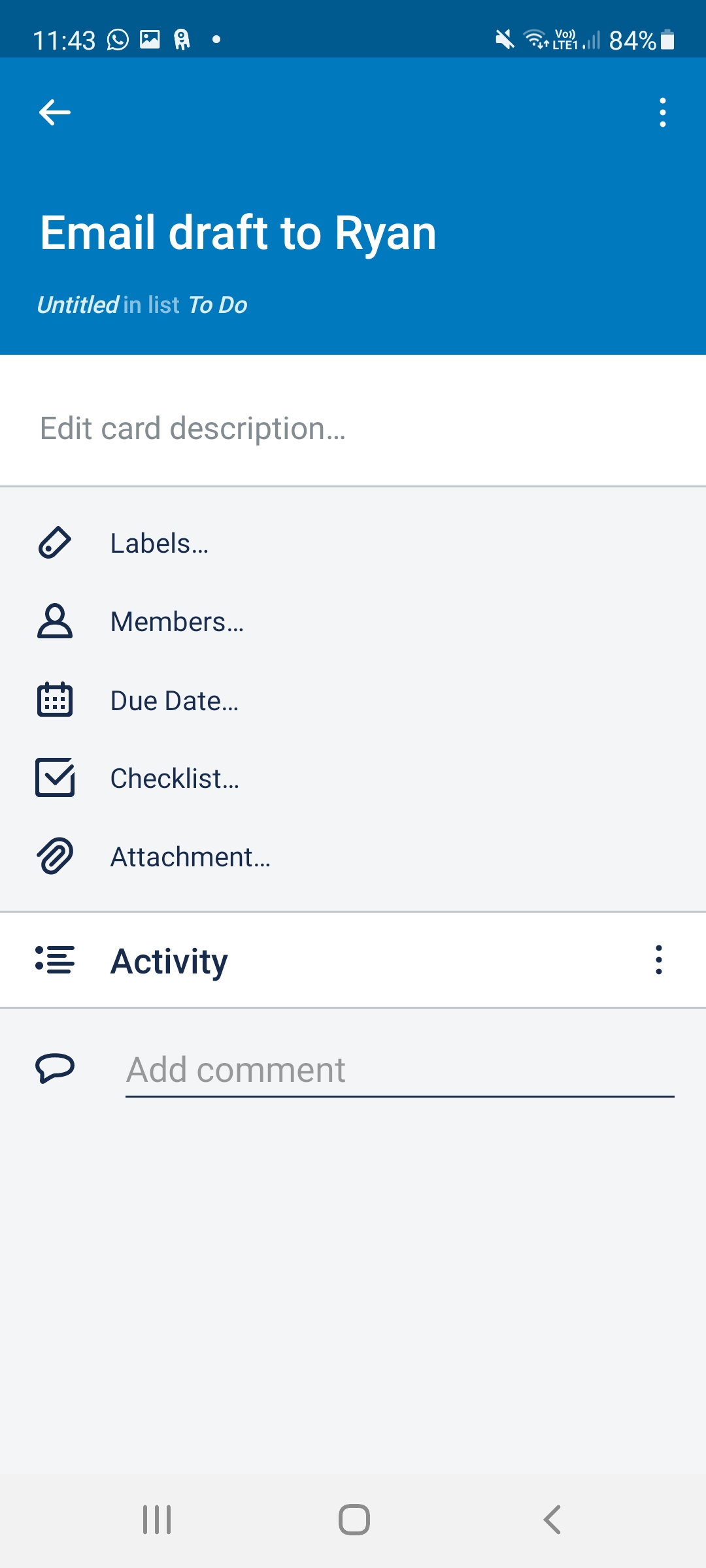Set a Due Date
This screenshot has height=1568, width=706.
point(353,700)
